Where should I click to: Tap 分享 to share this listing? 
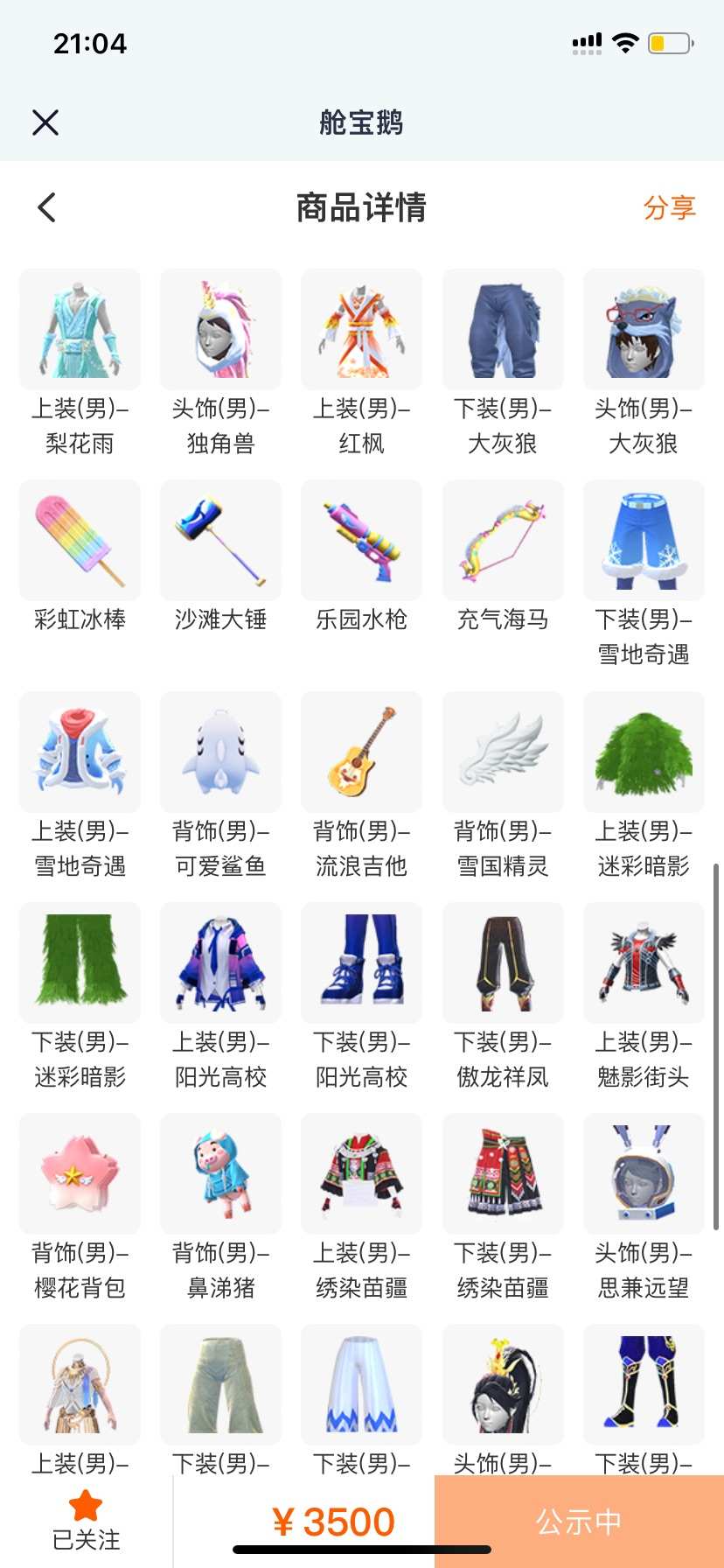[x=670, y=207]
